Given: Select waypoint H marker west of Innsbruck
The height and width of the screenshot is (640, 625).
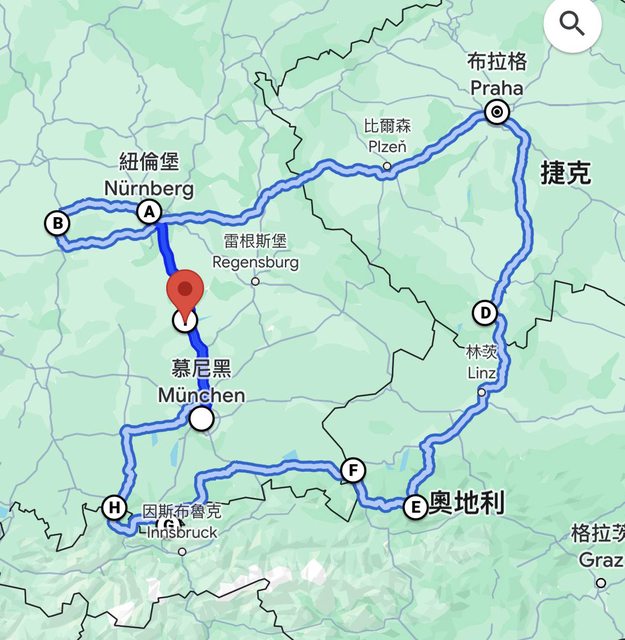Looking at the screenshot, I should click(114, 508).
